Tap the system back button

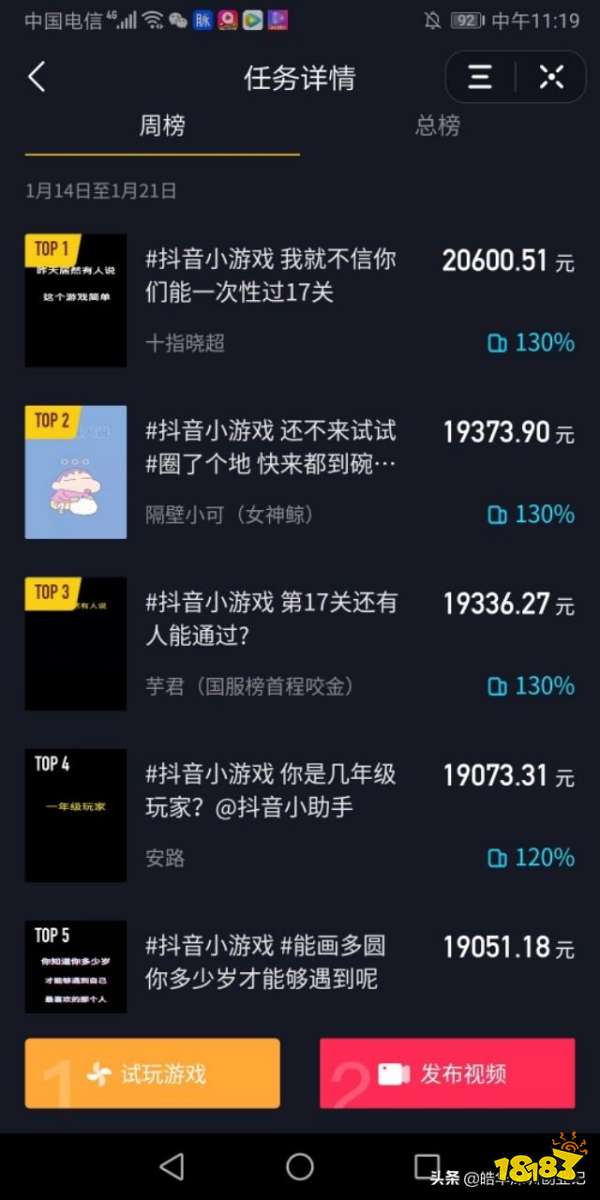coord(172,1166)
